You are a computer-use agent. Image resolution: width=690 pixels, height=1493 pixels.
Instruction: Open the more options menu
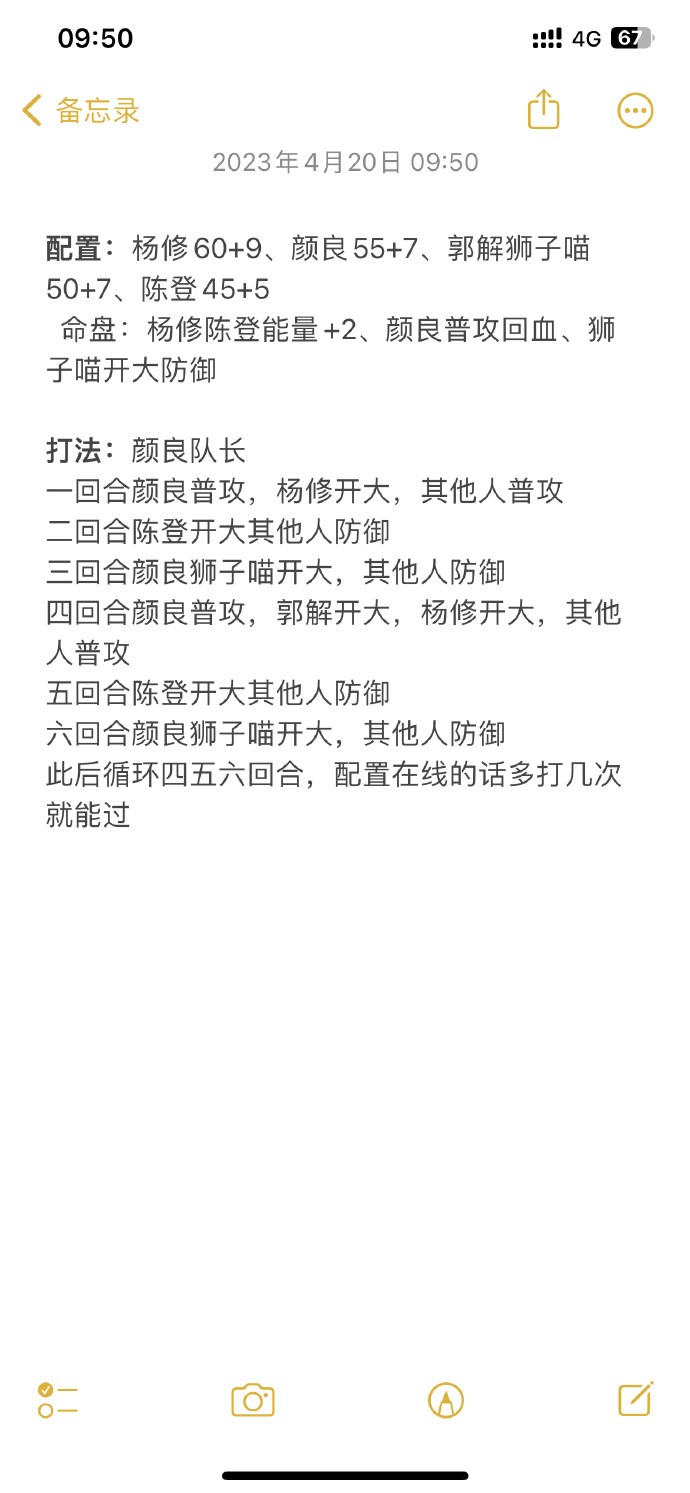click(635, 111)
